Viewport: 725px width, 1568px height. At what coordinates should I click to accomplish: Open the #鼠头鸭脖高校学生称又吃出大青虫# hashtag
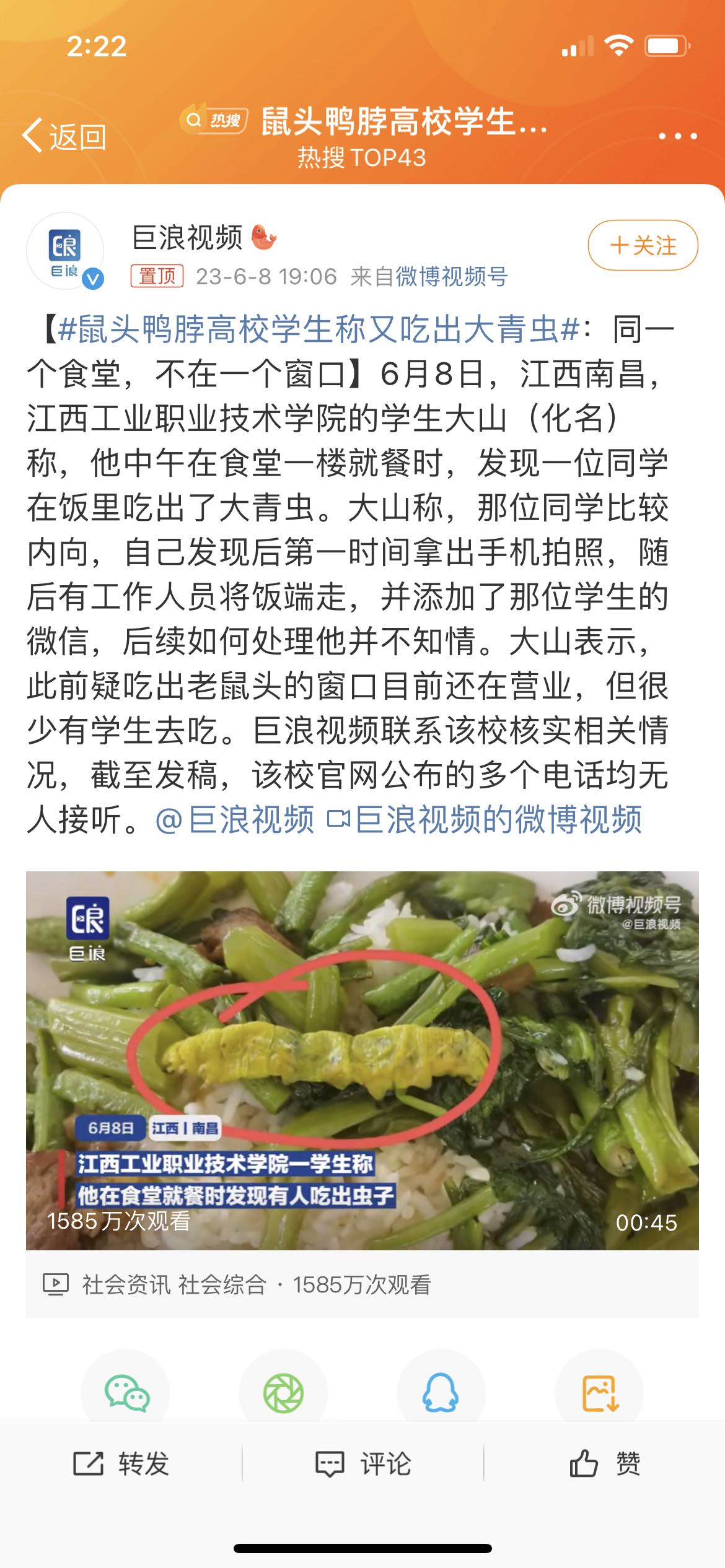pyautogui.click(x=319, y=329)
